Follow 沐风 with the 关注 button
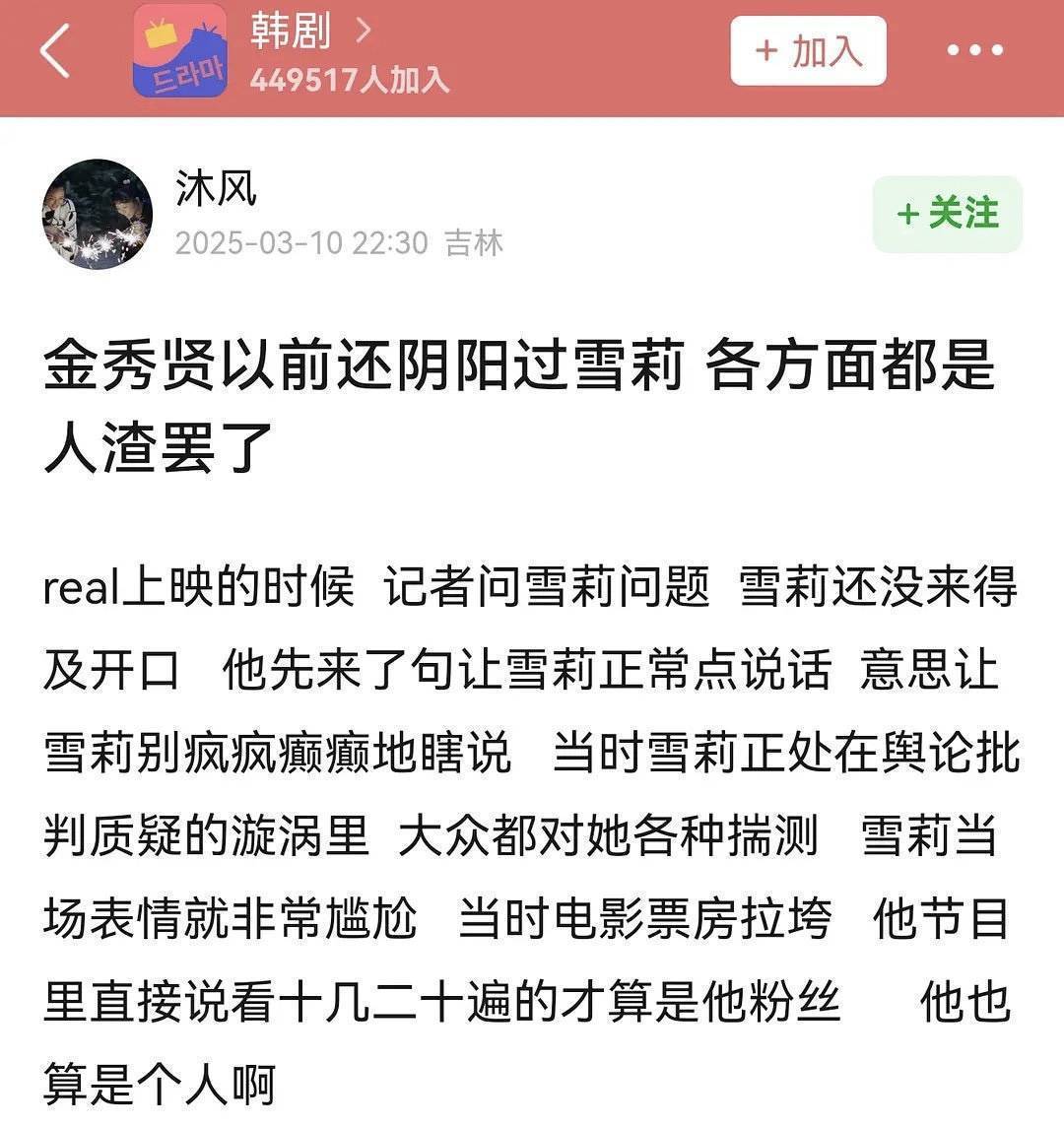Image resolution: width=1064 pixels, height=1127 pixels. point(947,214)
